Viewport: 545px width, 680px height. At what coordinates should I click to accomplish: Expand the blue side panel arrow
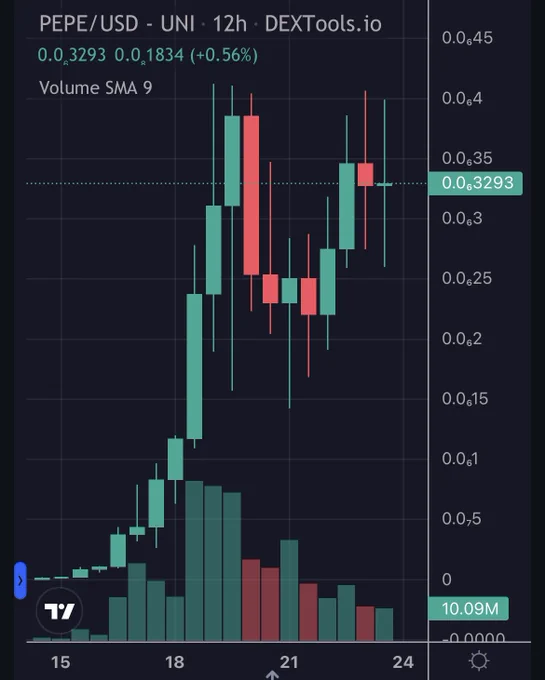[20, 580]
